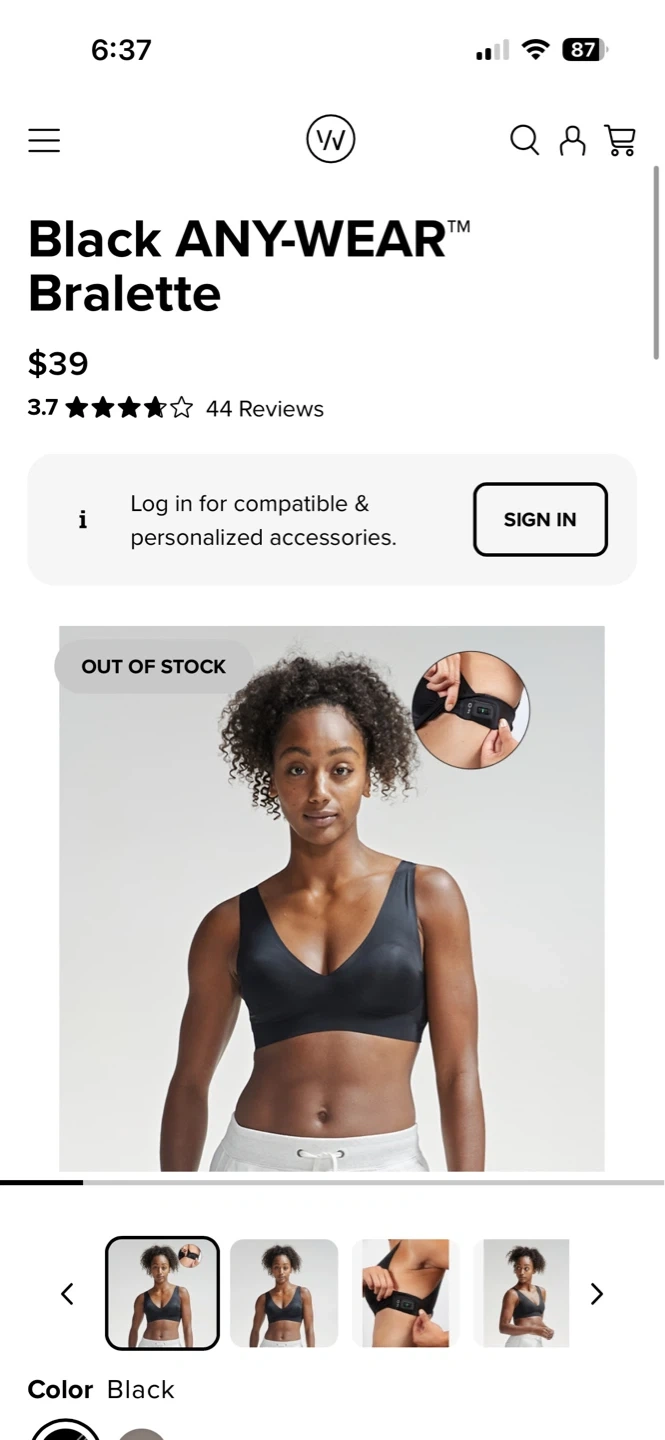This screenshot has height=1440, width=665.
Task: Open the 44 Reviews link
Action: [264, 409]
